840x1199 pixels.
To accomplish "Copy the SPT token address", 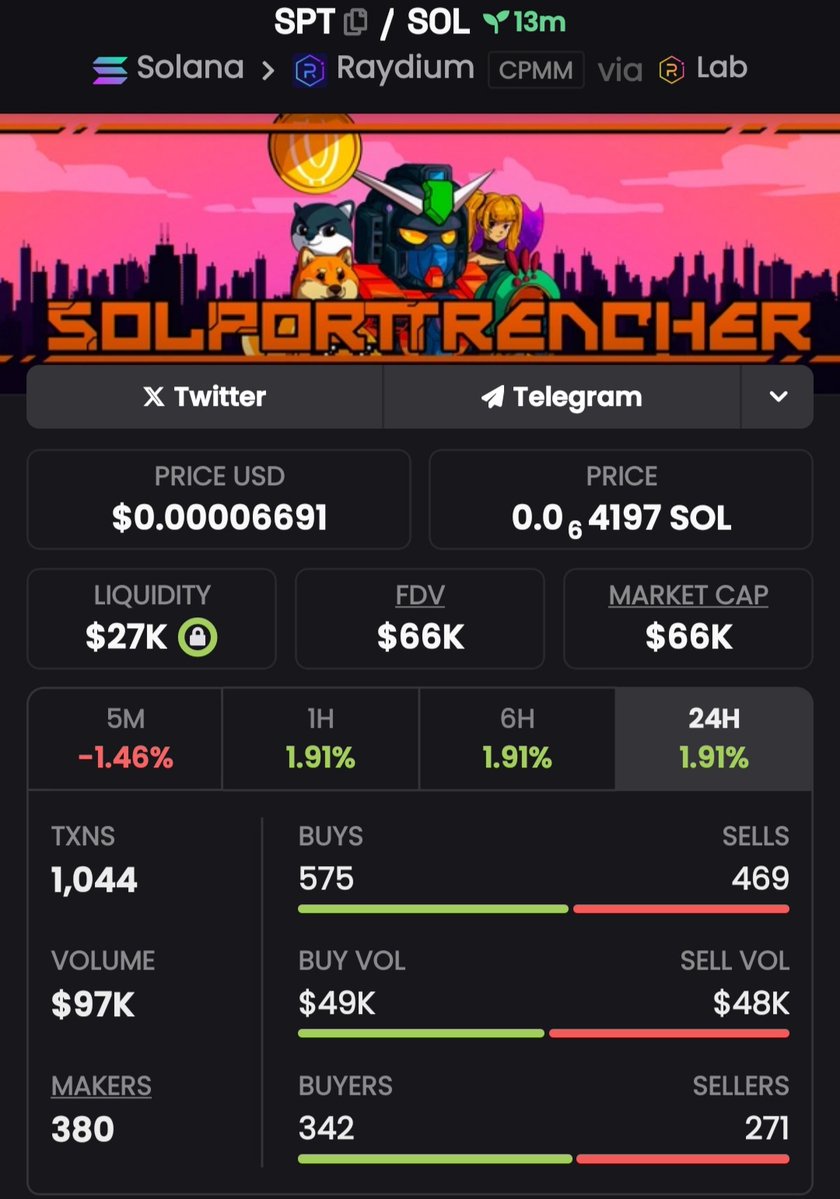I will click(x=355, y=22).
